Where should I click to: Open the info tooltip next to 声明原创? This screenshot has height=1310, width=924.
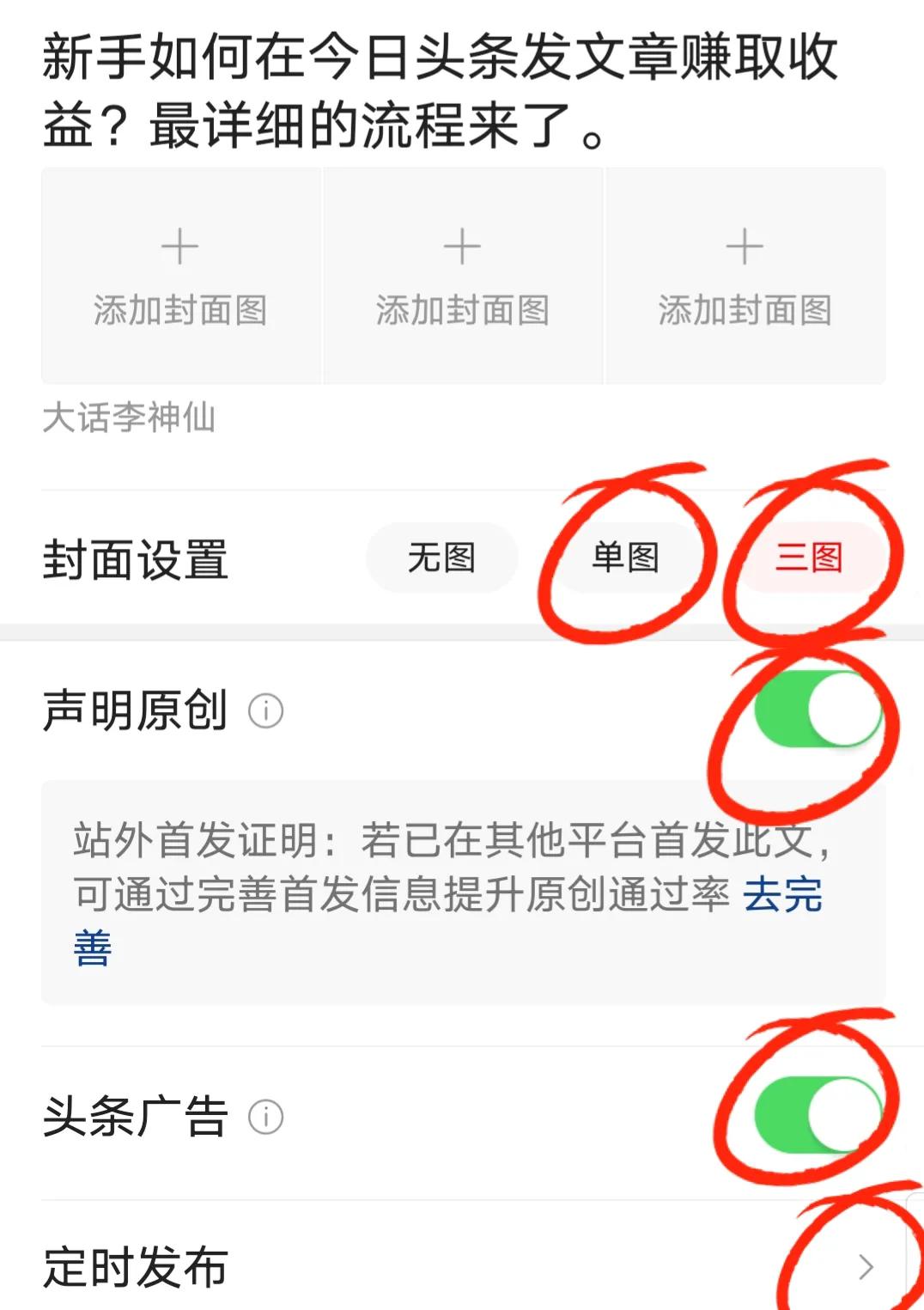266,711
